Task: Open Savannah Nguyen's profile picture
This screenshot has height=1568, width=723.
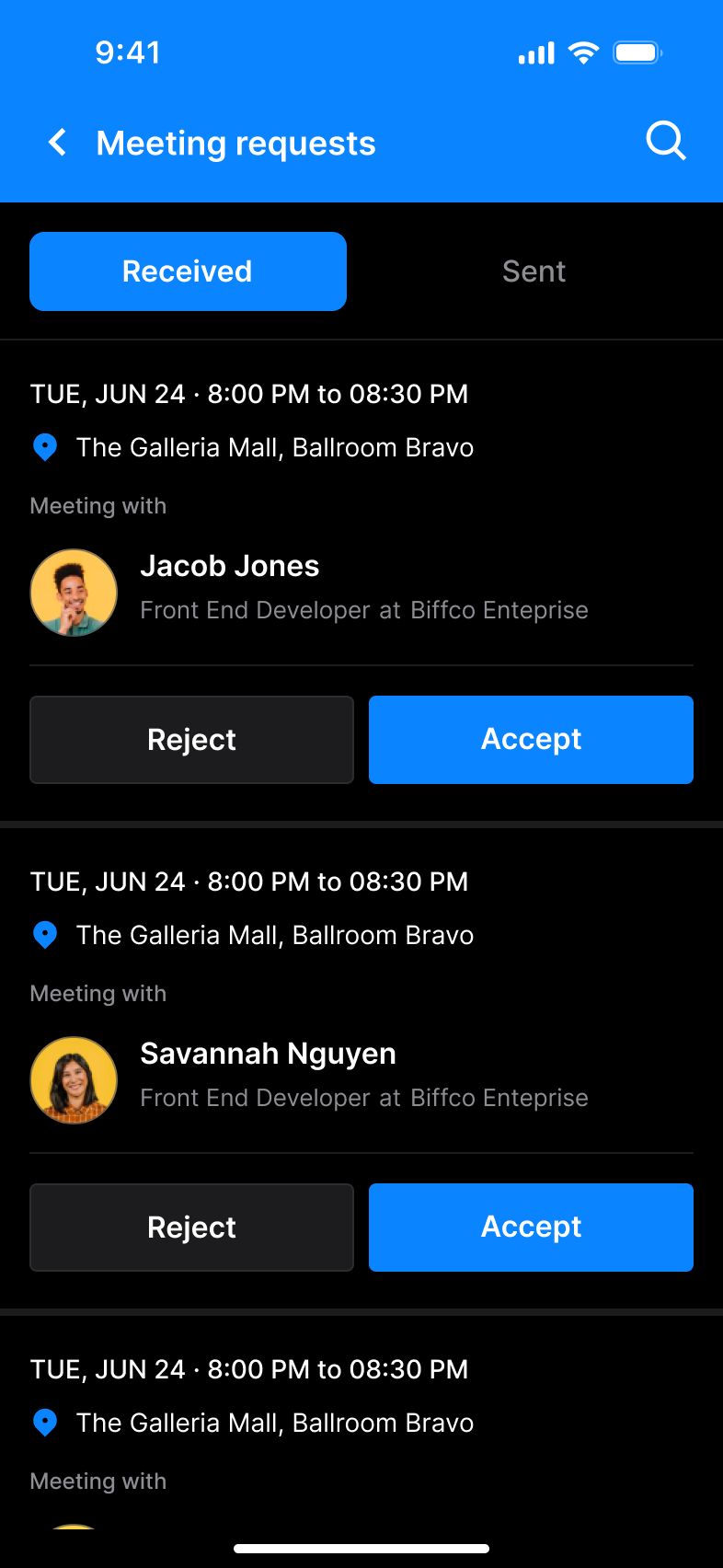Action: pyautogui.click(x=74, y=1079)
